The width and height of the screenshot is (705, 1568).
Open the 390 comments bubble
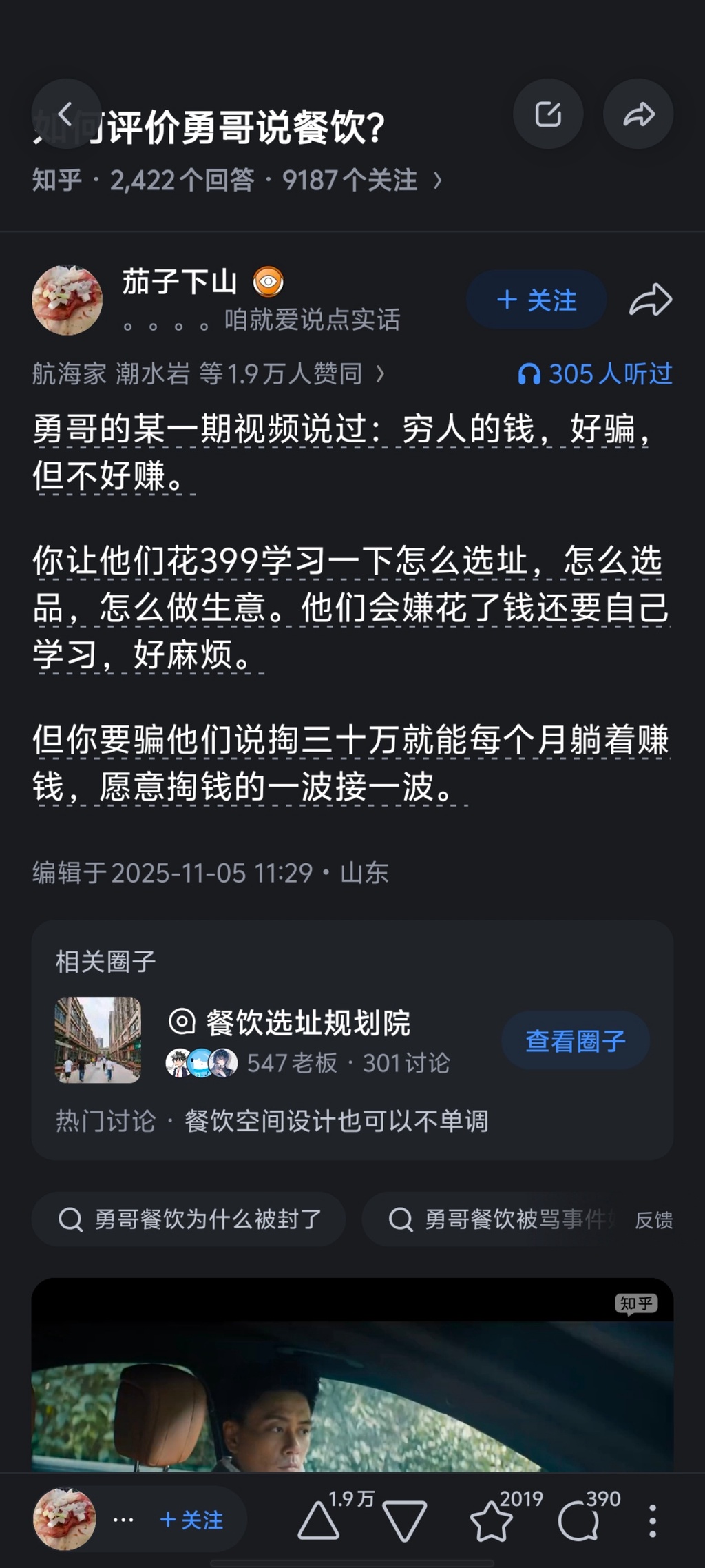[578, 1520]
